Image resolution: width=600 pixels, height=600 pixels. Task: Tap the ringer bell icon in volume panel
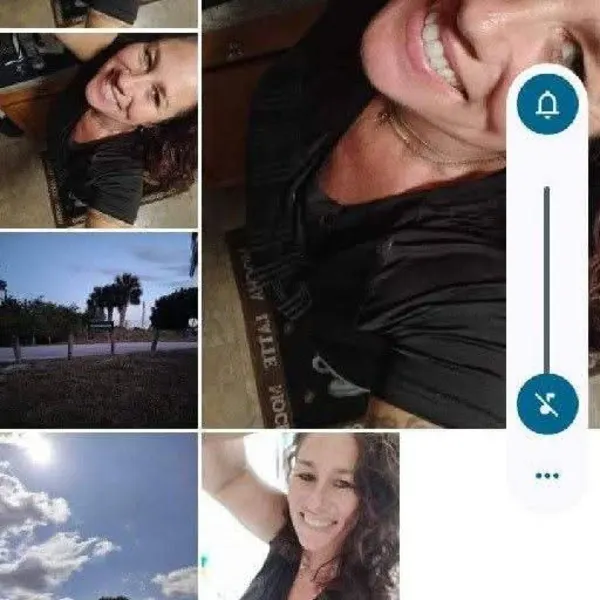(x=547, y=105)
